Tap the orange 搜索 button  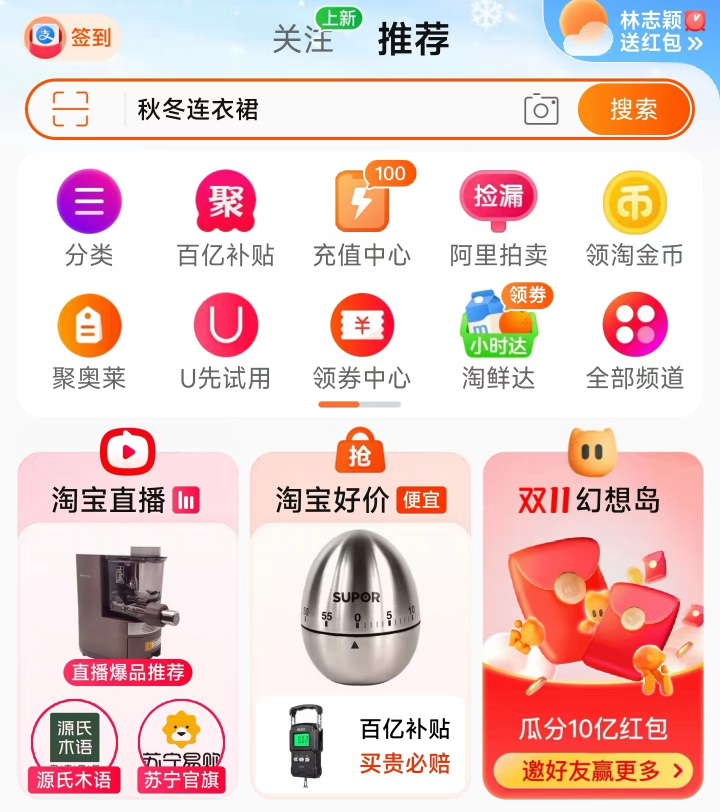click(634, 109)
